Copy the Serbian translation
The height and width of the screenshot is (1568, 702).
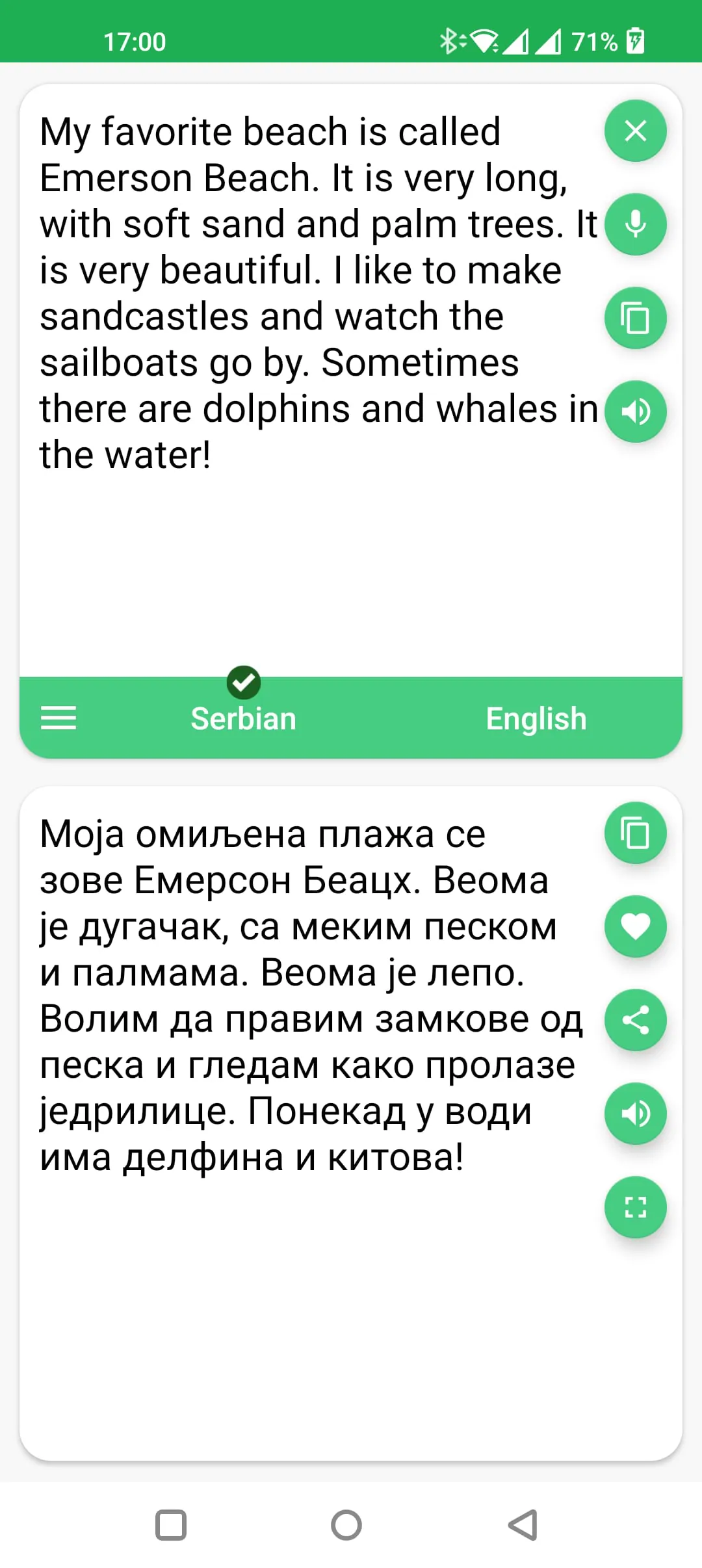pos(635,834)
